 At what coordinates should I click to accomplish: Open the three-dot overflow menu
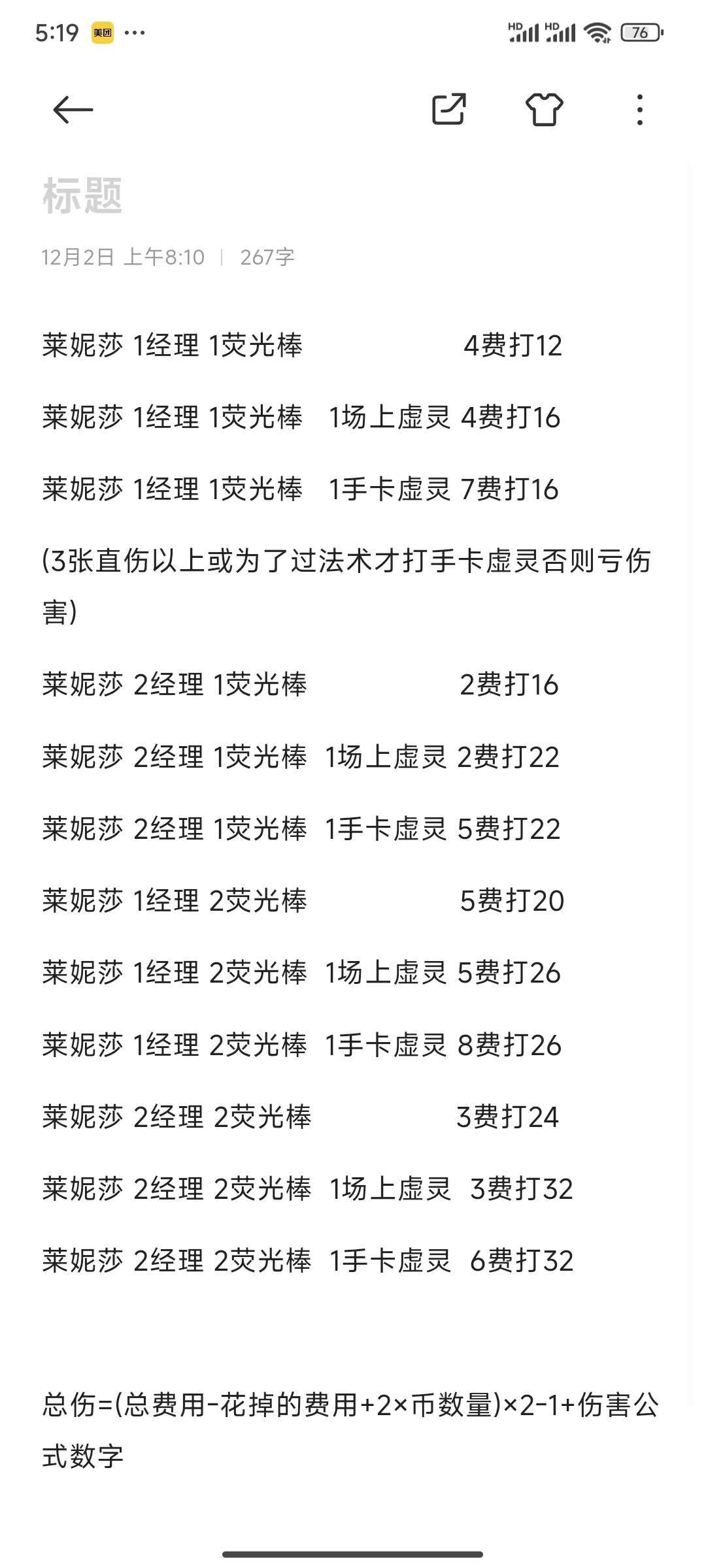[x=639, y=109]
